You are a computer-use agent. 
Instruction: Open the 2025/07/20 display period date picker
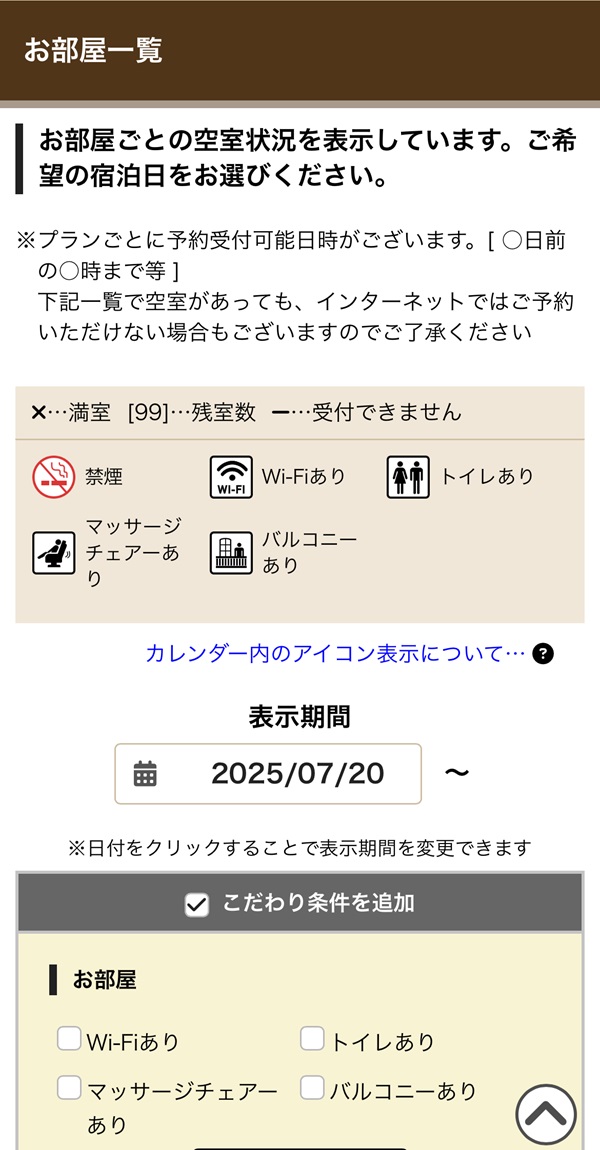coord(268,773)
